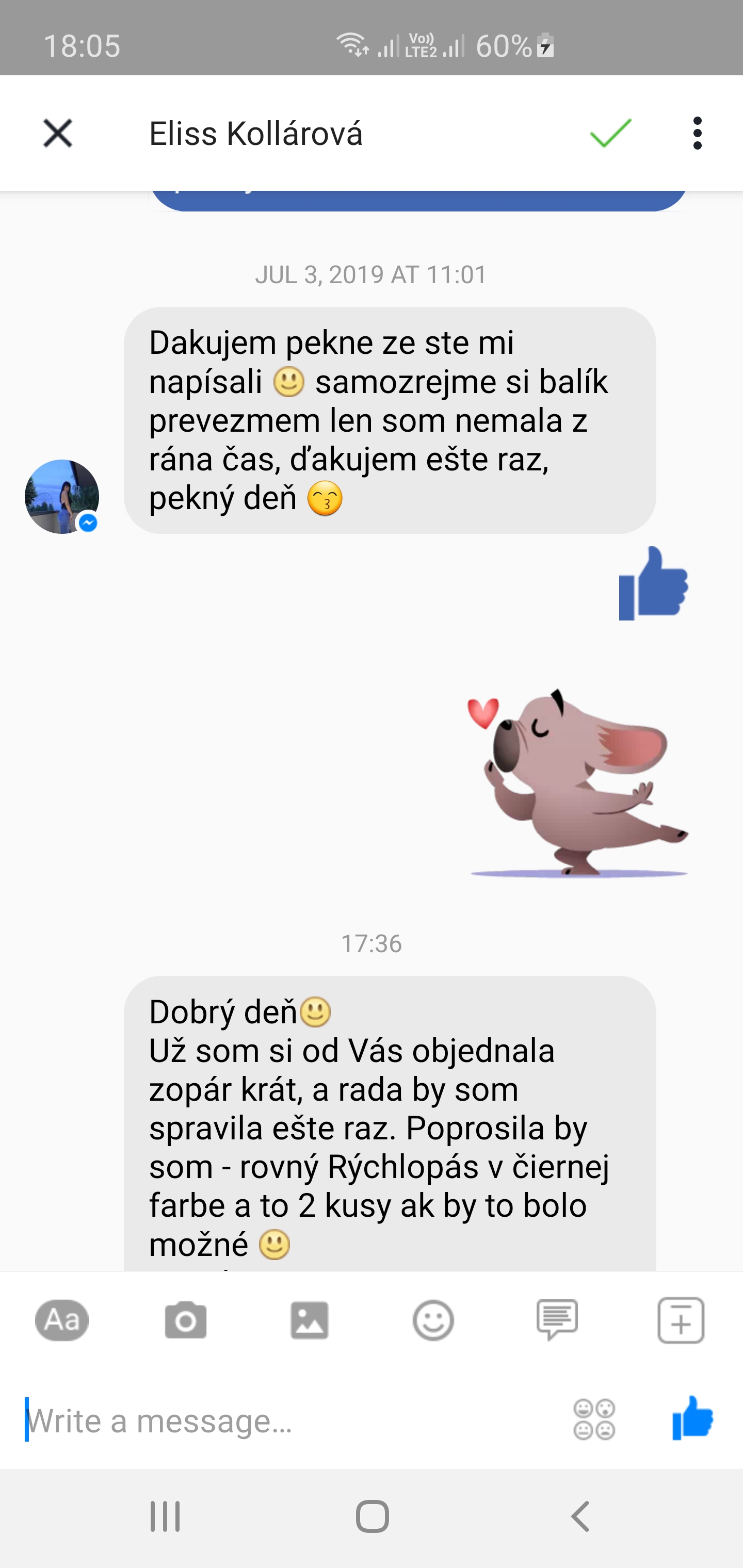This screenshot has width=743, height=1568.
Task: Mark conversation as done with green checkmark
Action: click(611, 133)
